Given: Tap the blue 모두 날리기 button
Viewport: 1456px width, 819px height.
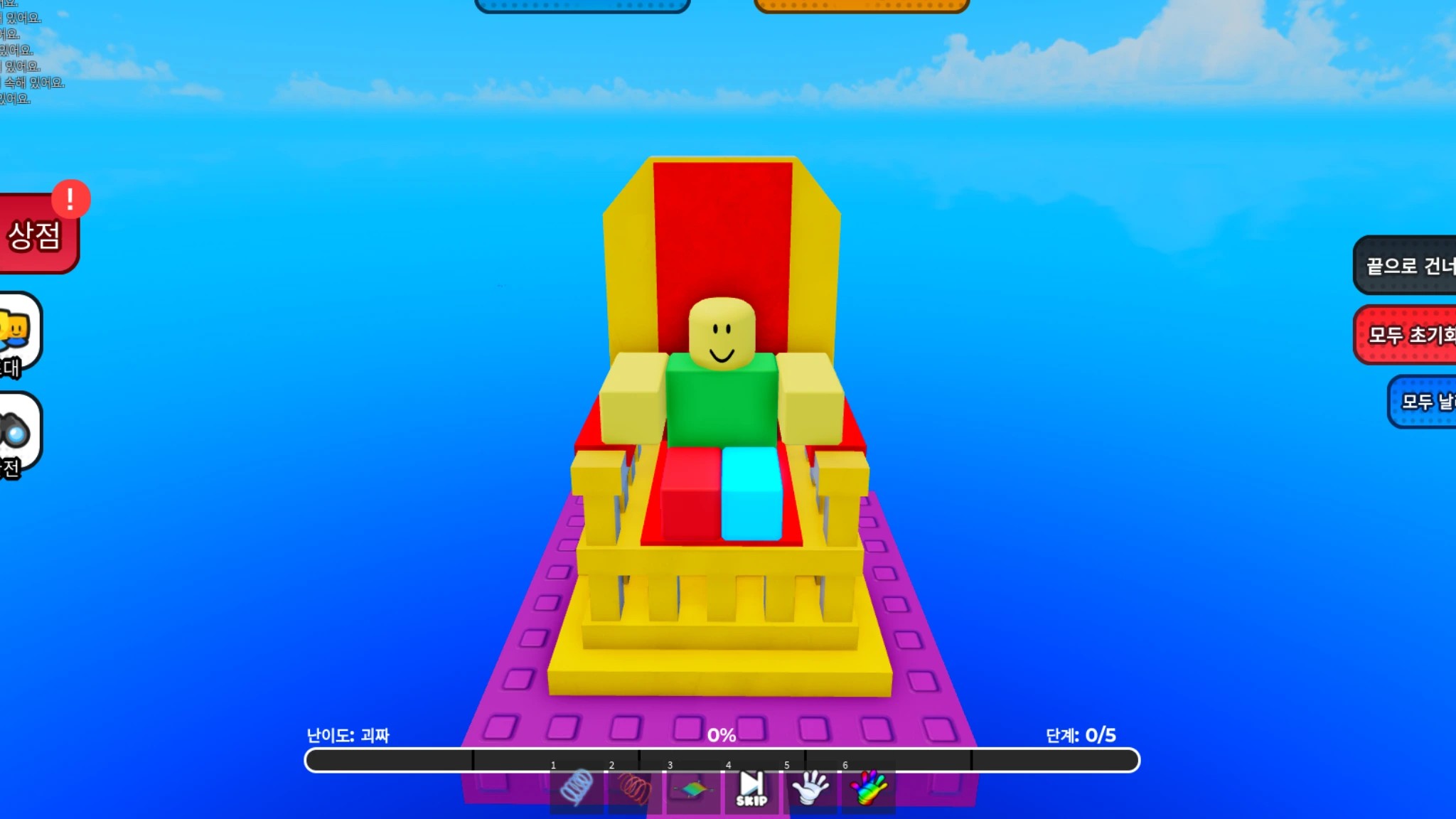Looking at the screenshot, I should tap(1425, 402).
